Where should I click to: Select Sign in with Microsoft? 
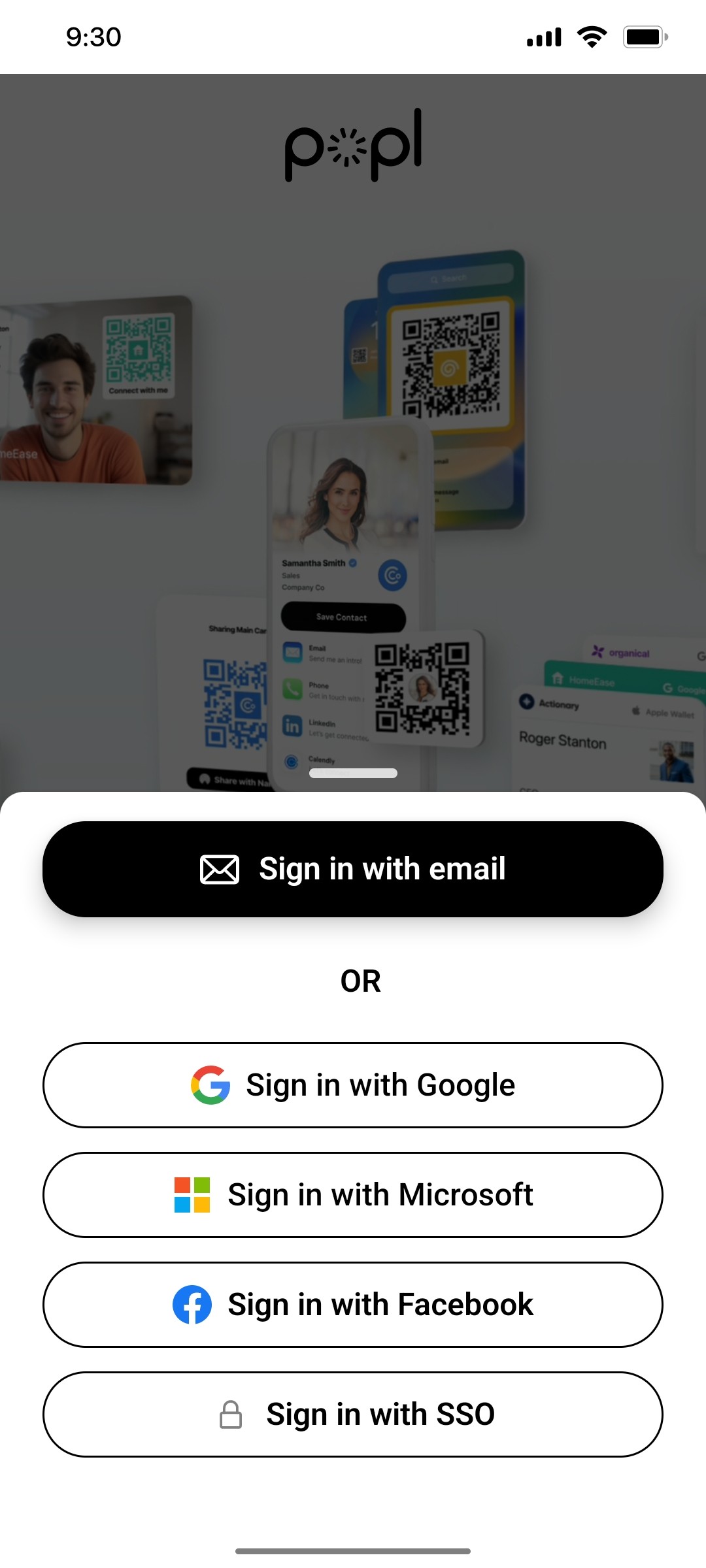pyautogui.click(x=353, y=1194)
